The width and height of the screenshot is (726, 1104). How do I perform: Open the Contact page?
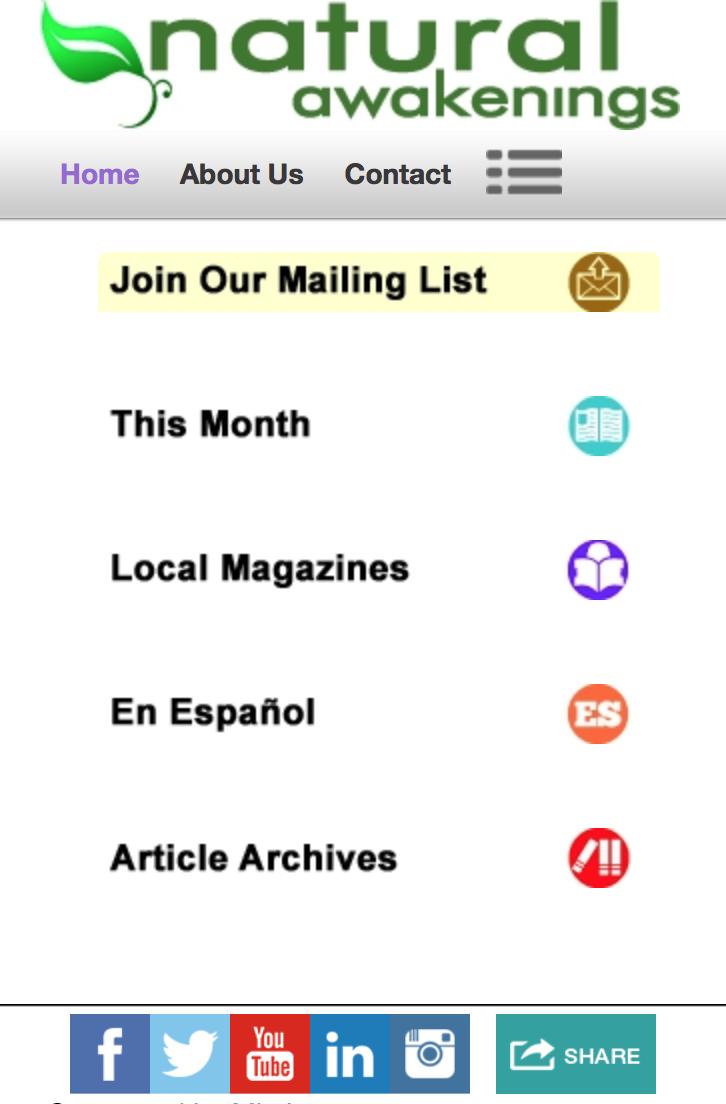point(397,174)
